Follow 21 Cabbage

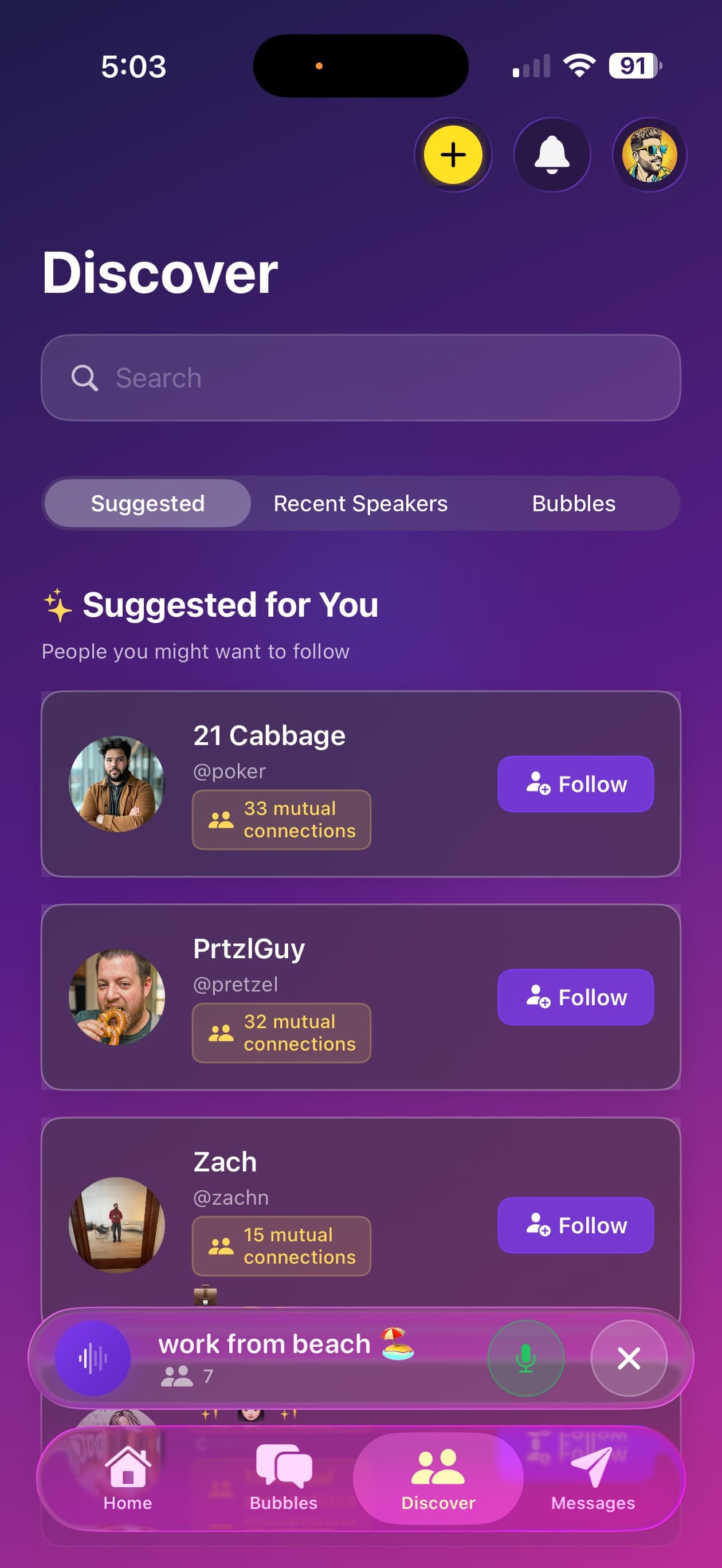click(575, 784)
